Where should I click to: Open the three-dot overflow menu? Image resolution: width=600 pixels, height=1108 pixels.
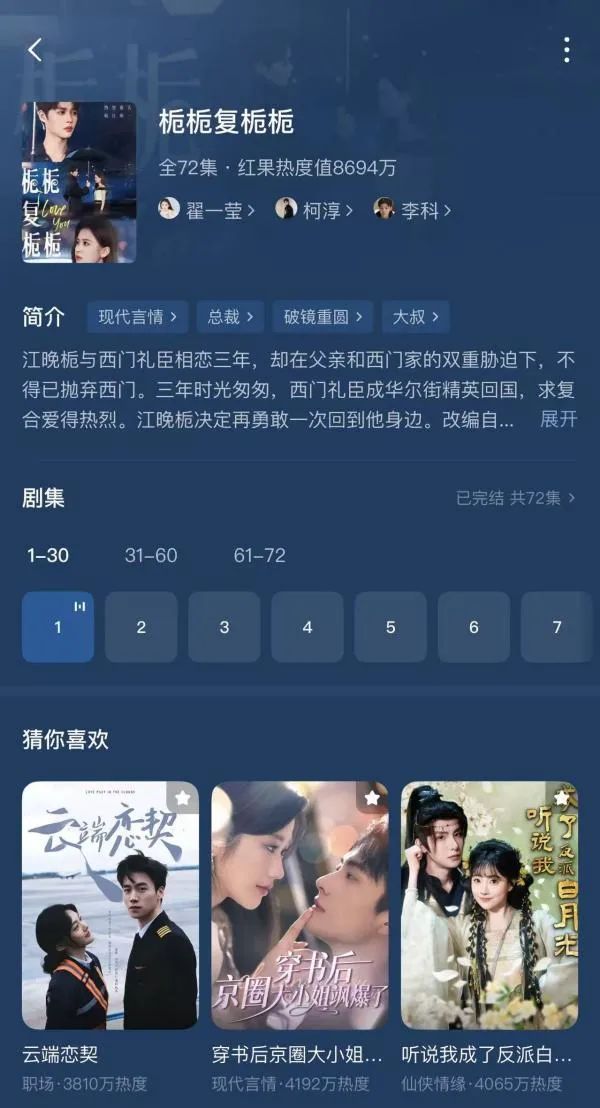pos(566,50)
